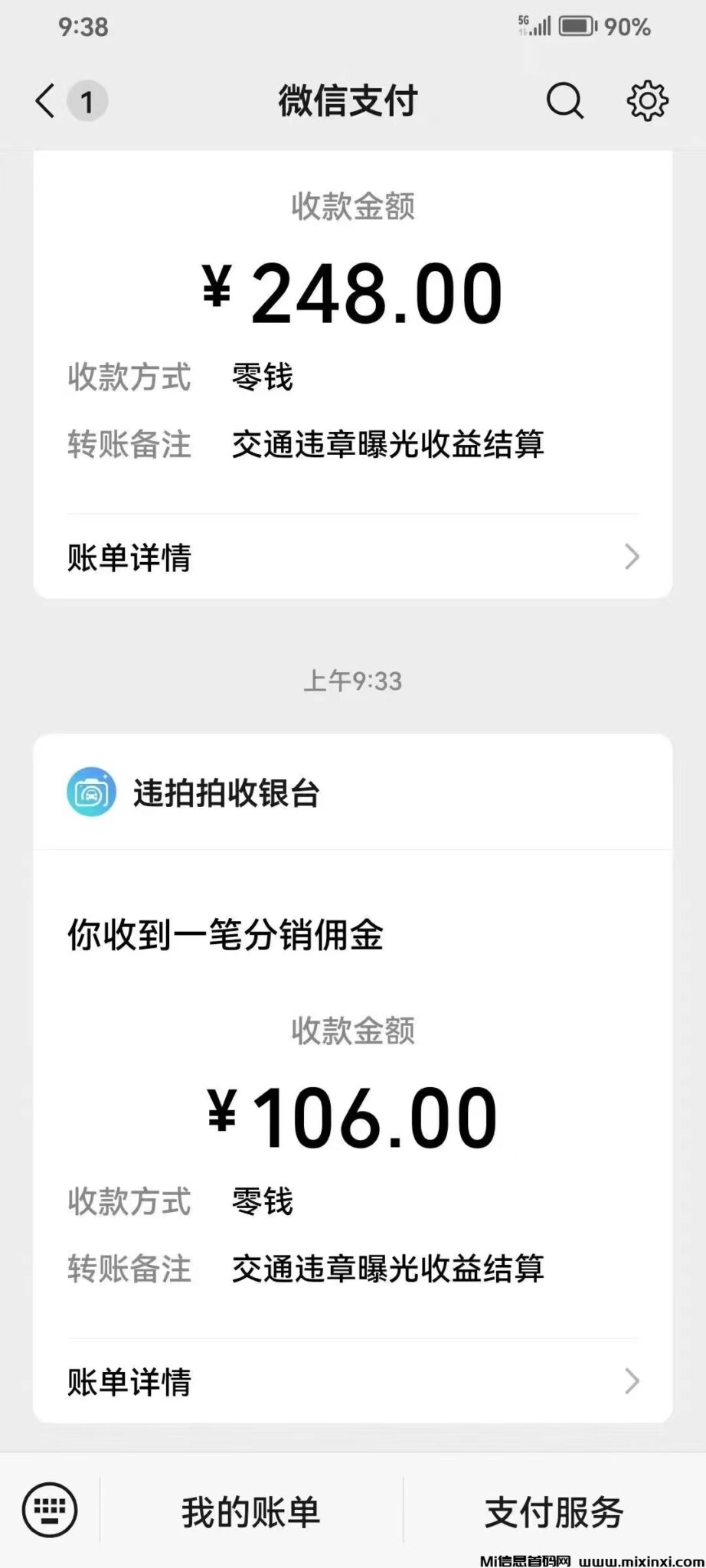The height and width of the screenshot is (1568, 706).
Task: Open WeChat Pay settings gear
Action: [x=648, y=100]
